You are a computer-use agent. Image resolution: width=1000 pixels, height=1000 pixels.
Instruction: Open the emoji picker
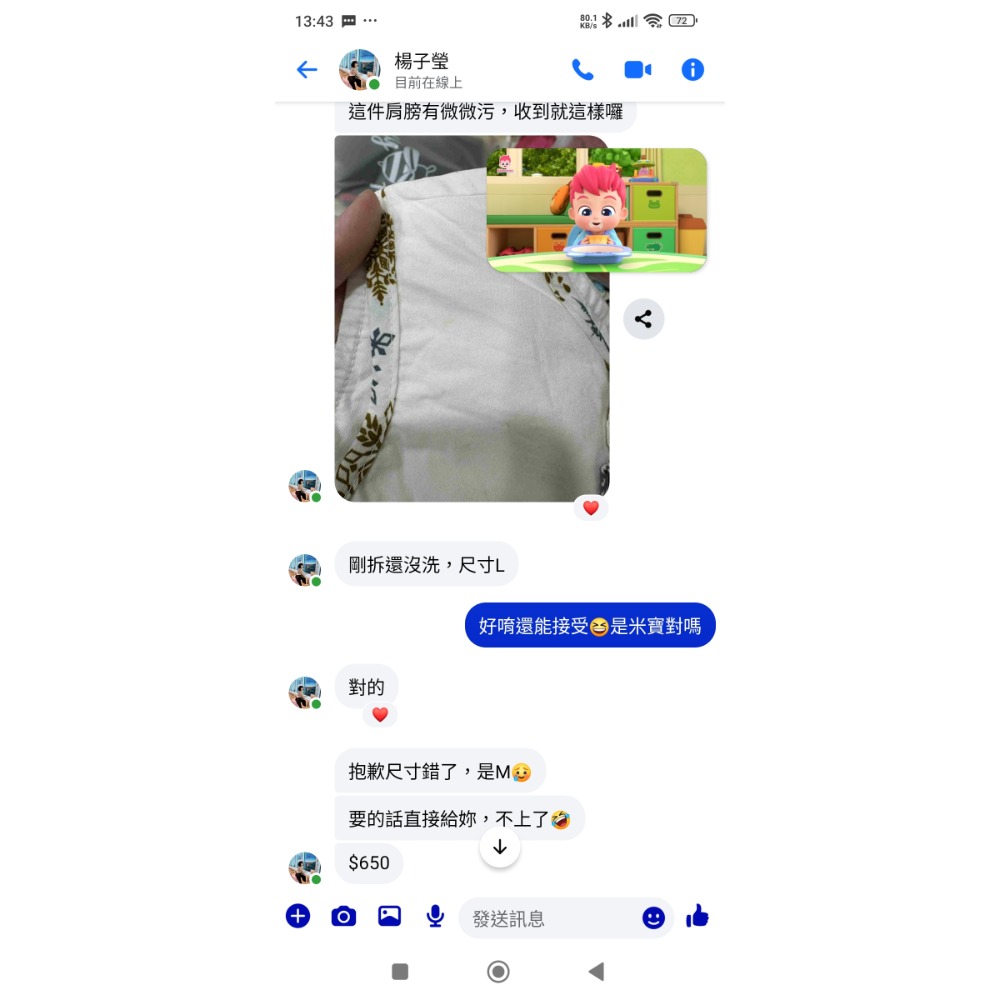tap(653, 918)
